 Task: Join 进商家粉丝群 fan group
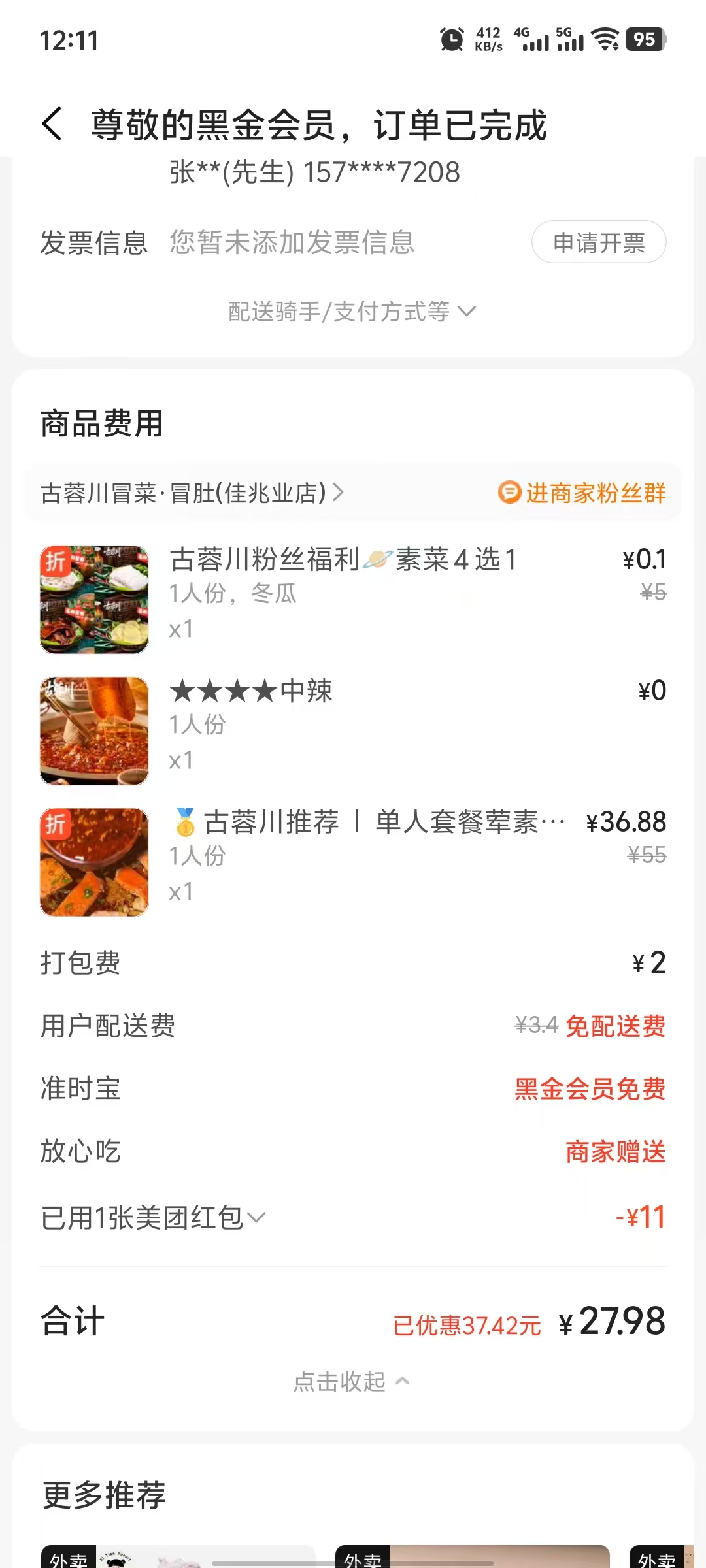coord(582,493)
